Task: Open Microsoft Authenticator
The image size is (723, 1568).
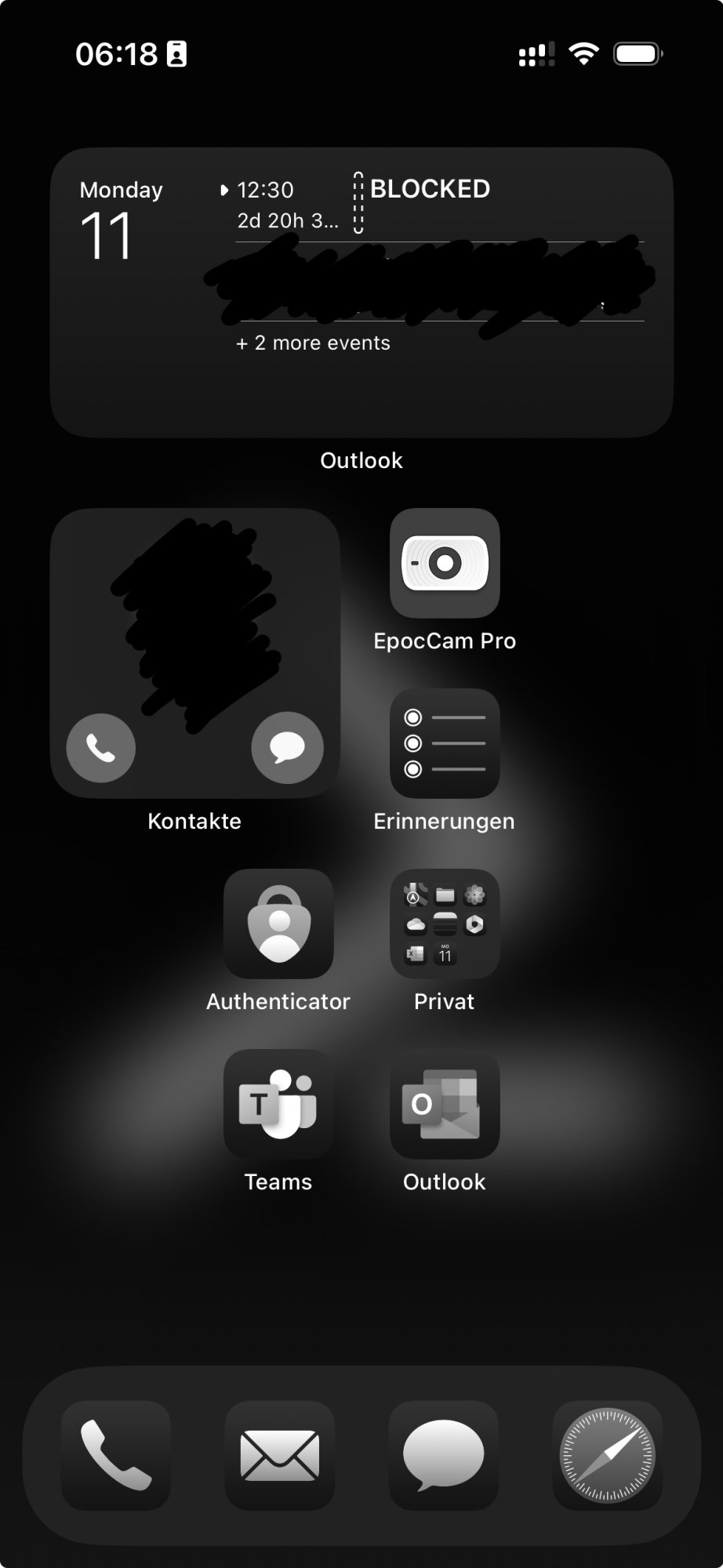Action: [278, 924]
